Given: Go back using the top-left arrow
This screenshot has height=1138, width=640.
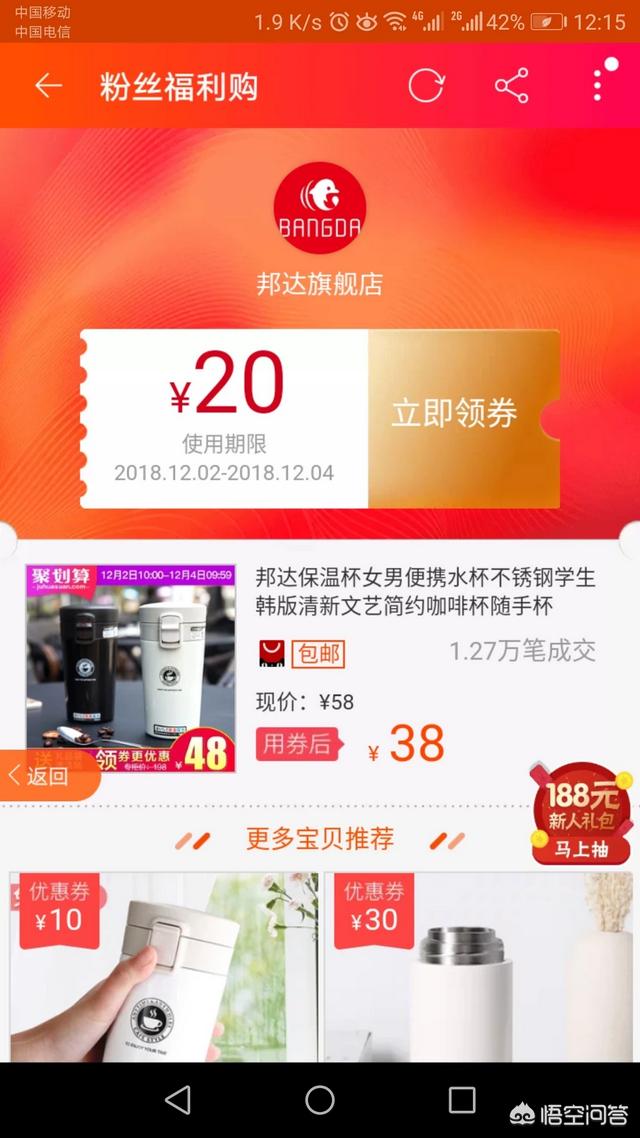Looking at the screenshot, I should [48, 86].
